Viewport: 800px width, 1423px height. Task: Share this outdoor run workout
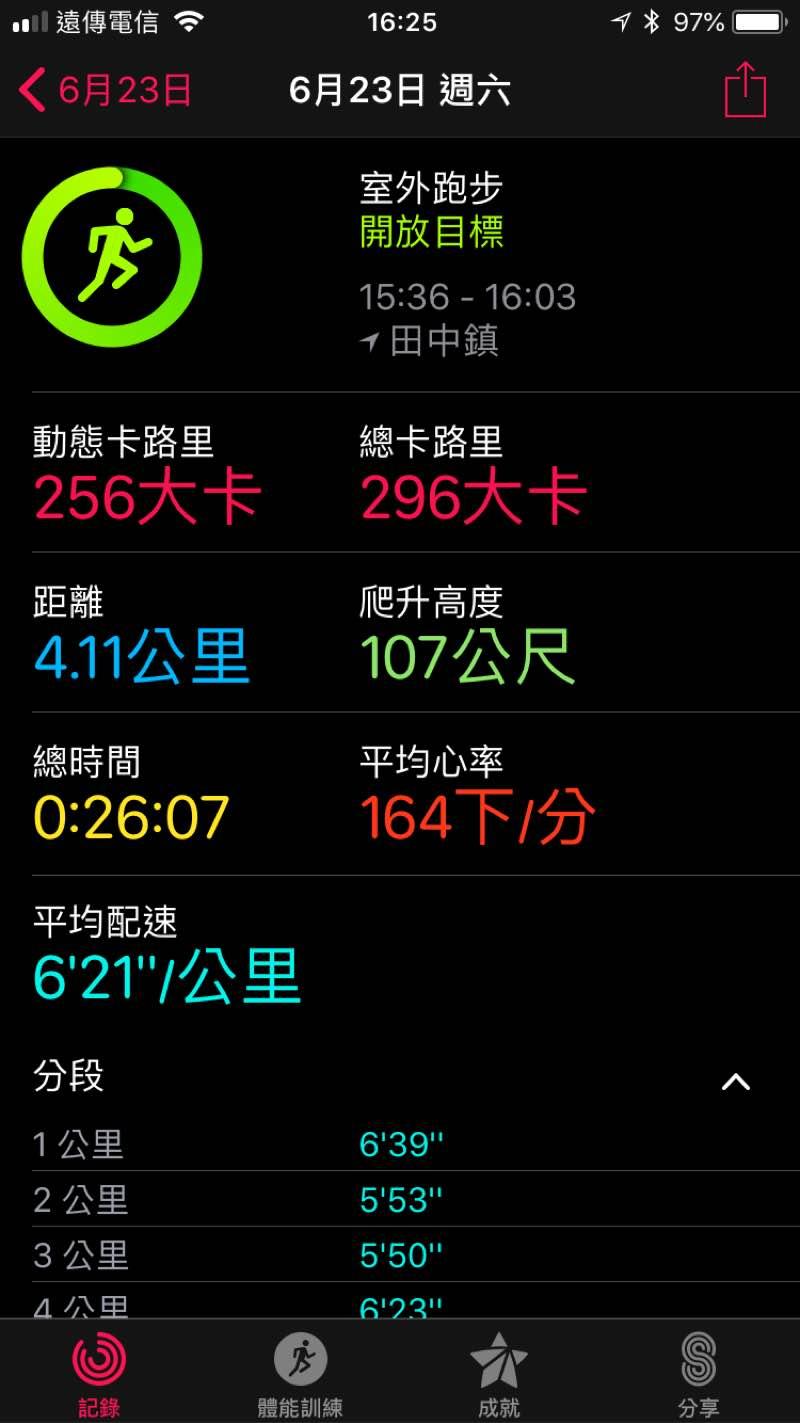coord(745,91)
